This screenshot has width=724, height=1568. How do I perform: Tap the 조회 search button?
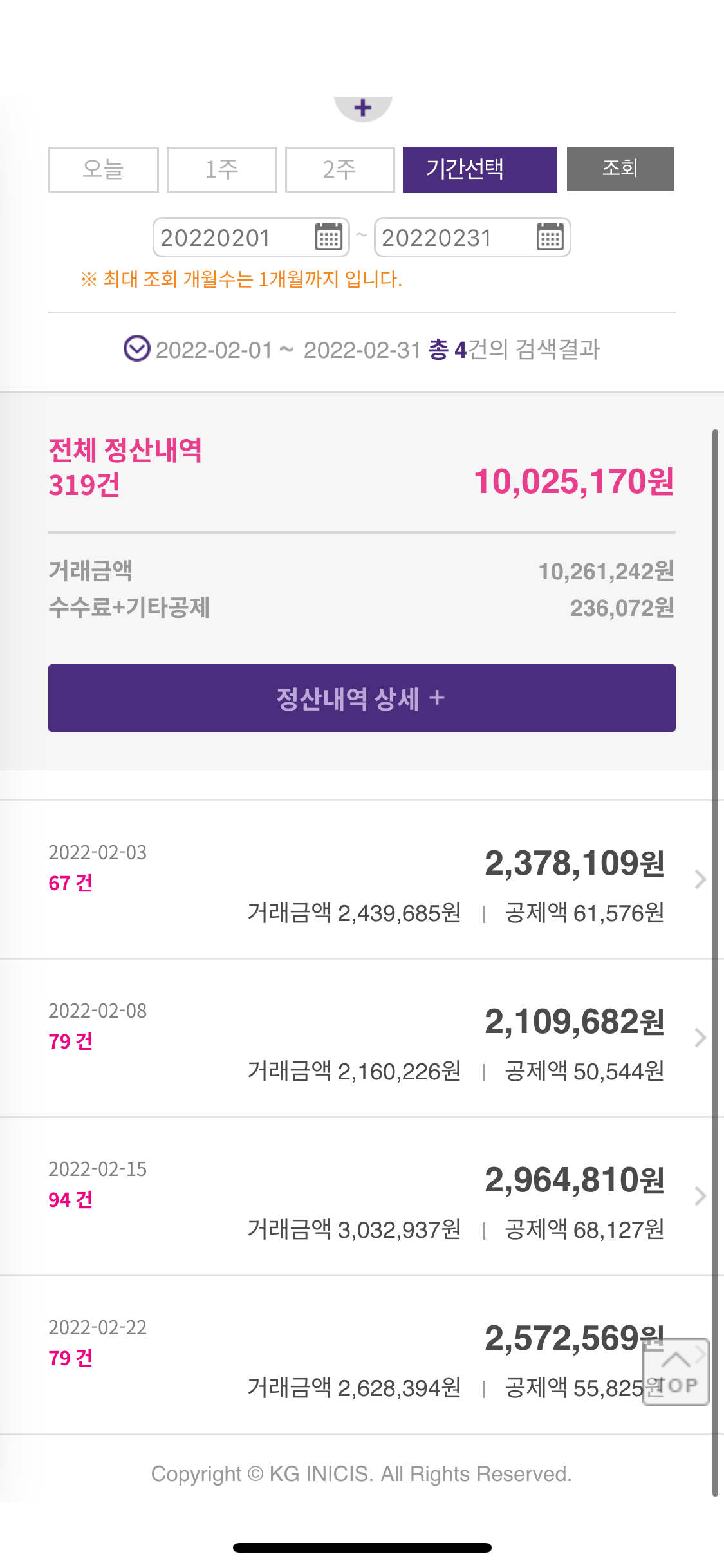click(x=620, y=169)
